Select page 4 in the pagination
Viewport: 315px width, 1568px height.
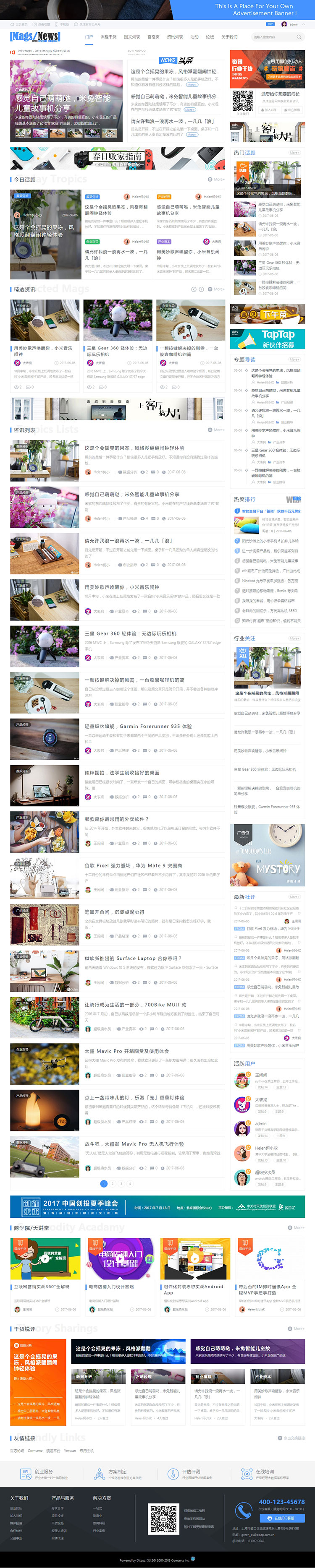130,1183
